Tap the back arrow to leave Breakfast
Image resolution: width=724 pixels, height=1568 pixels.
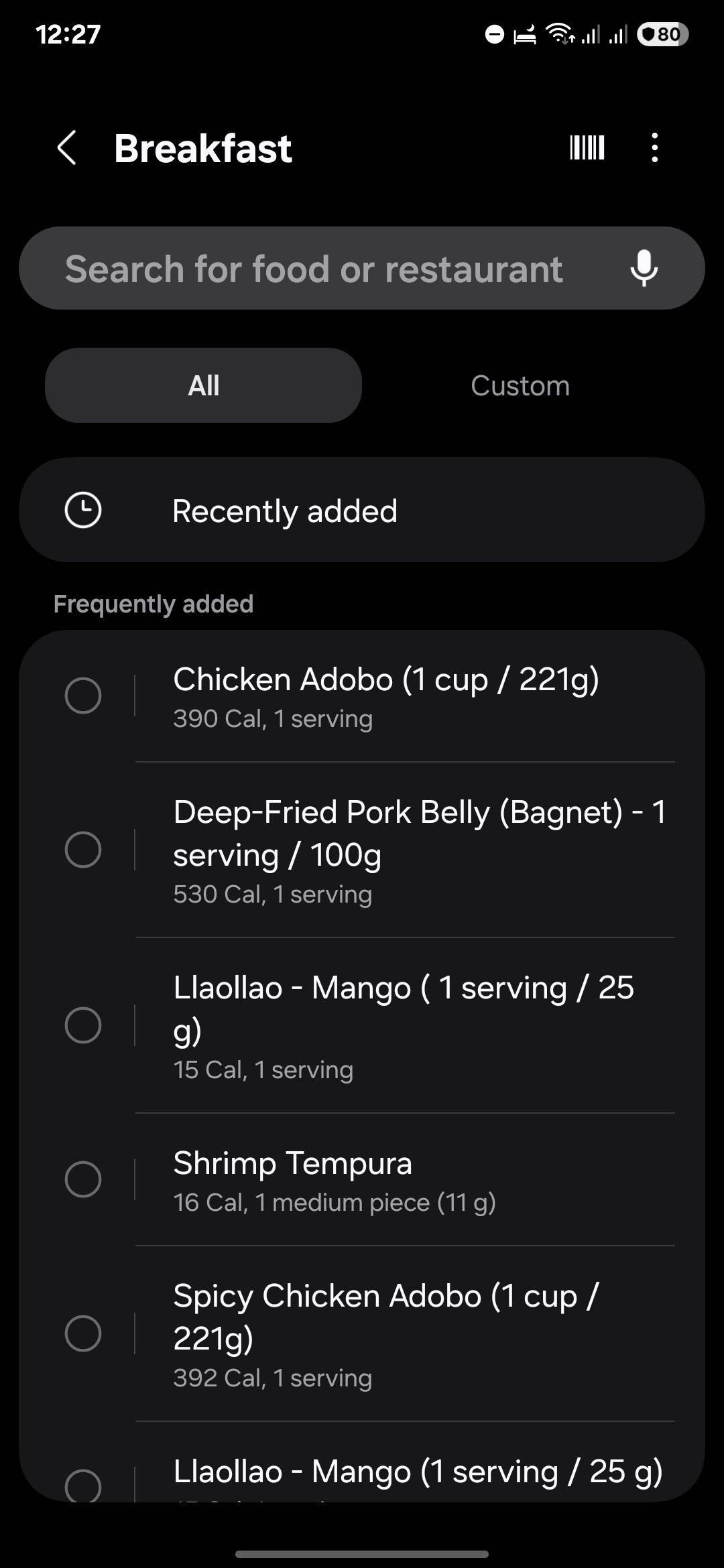click(68, 147)
